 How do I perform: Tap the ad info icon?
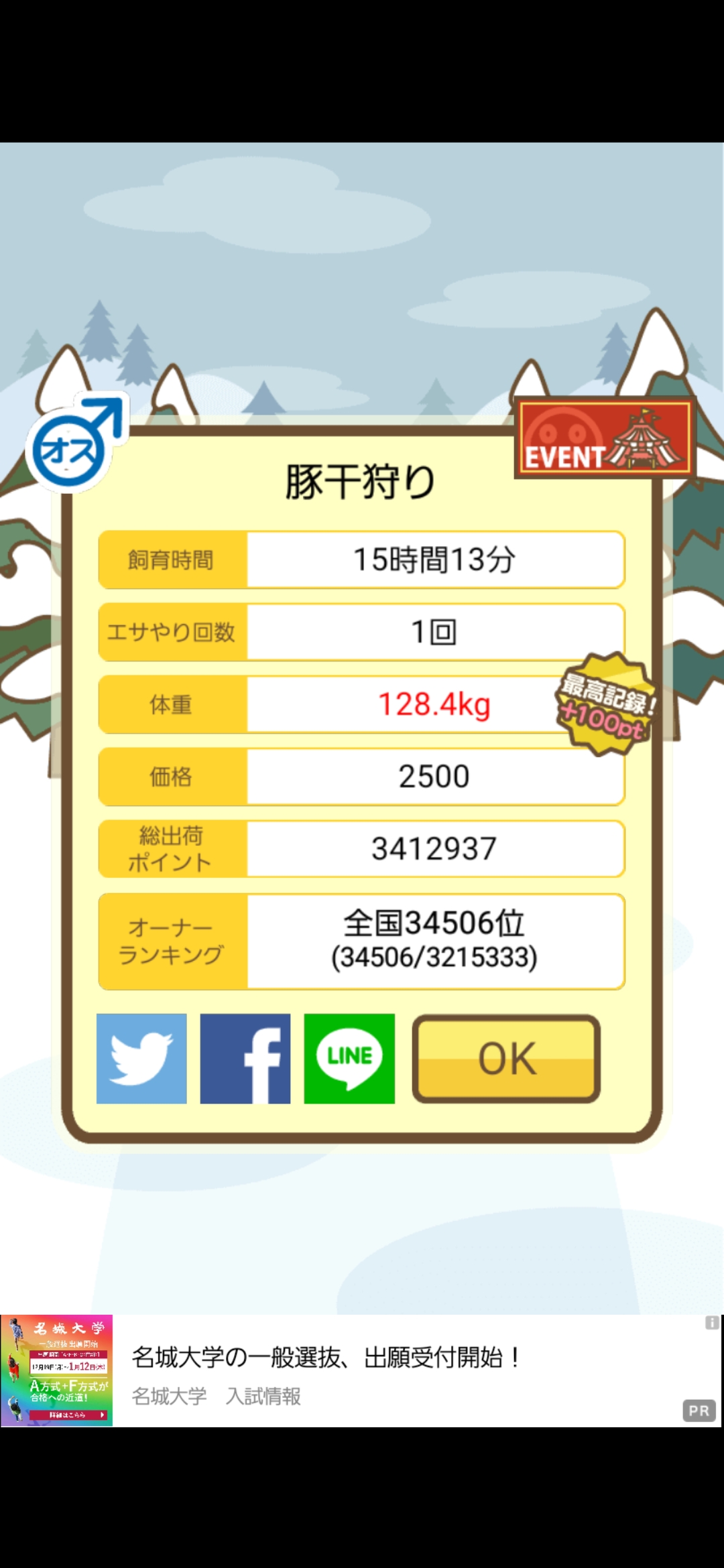(712, 1323)
